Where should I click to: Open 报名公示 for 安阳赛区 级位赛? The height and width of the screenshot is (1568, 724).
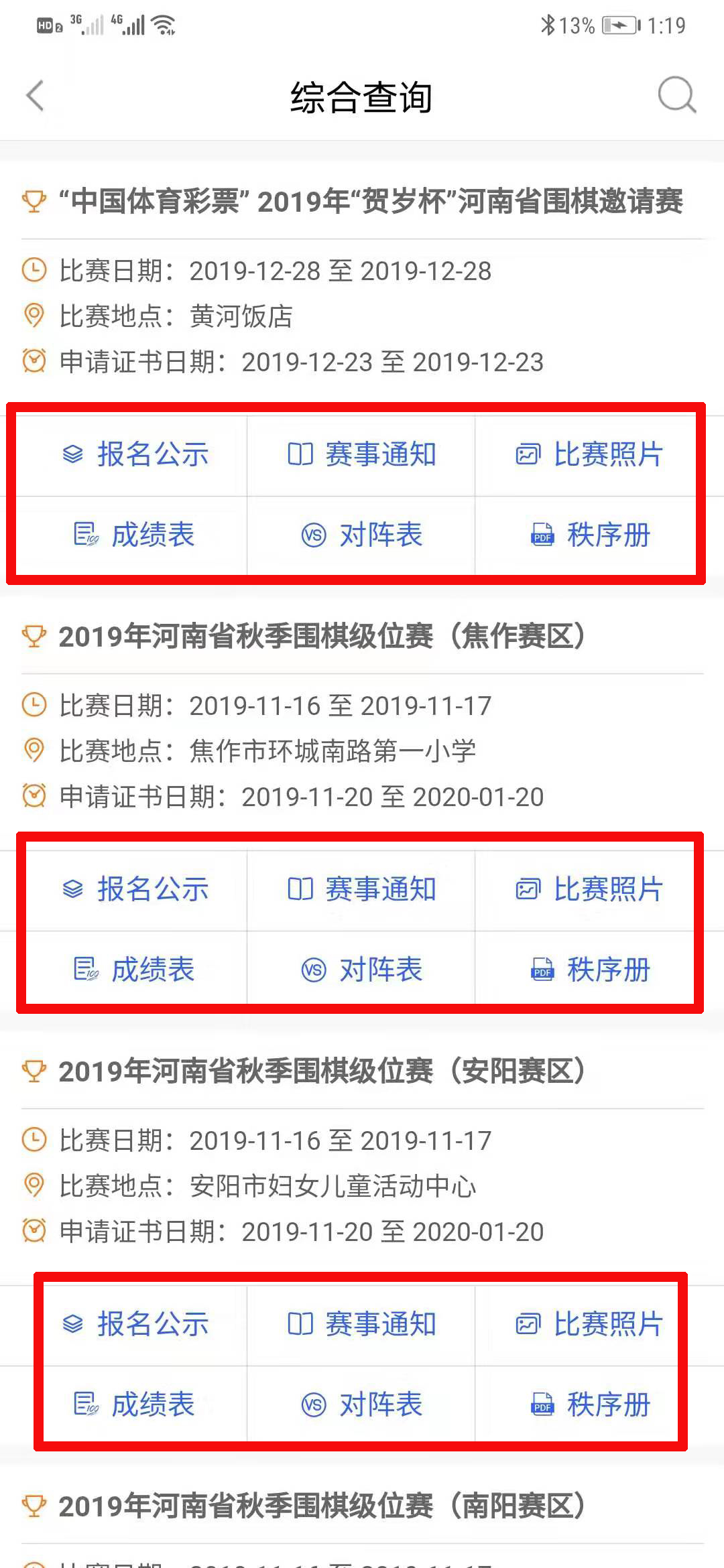(135, 1325)
